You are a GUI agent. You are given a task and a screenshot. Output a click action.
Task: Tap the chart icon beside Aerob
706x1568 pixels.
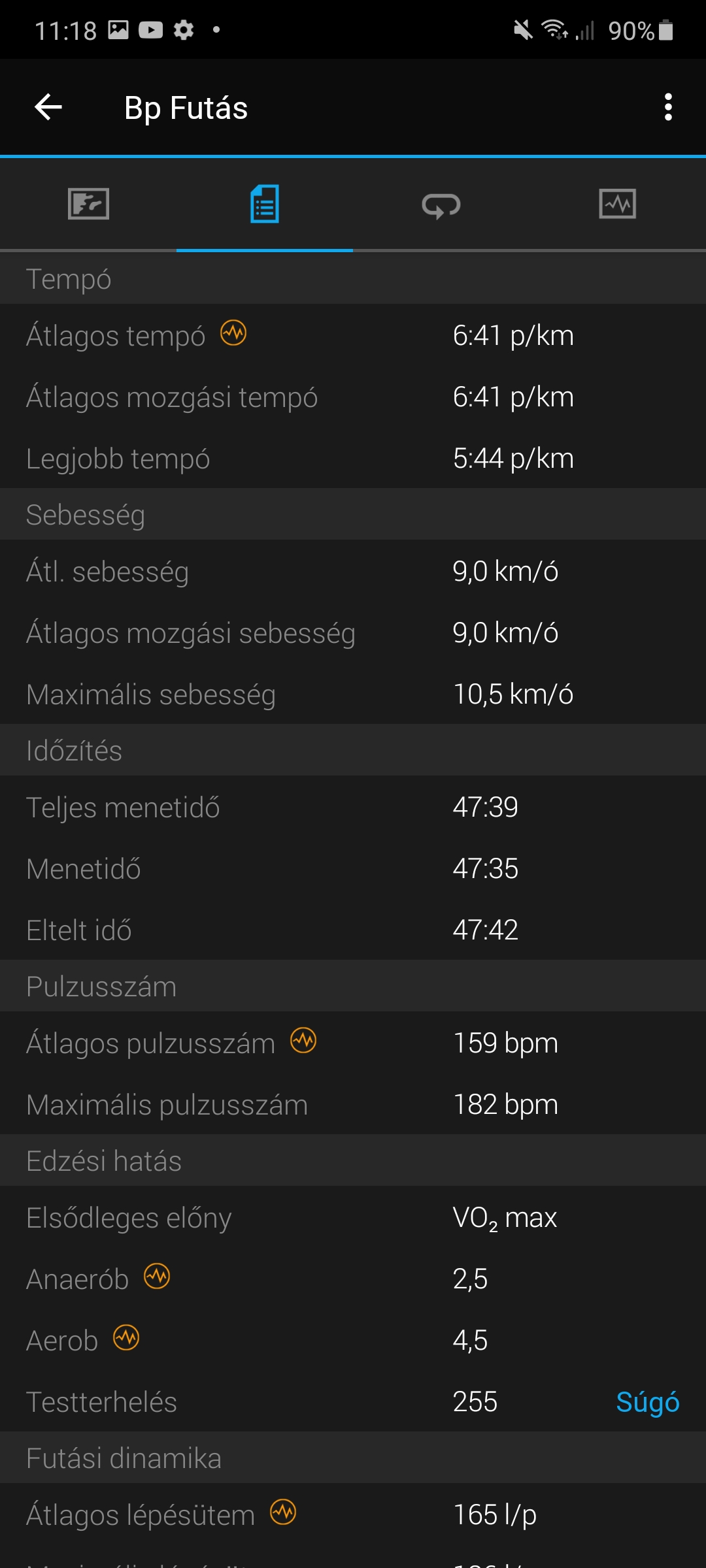click(x=126, y=1337)
